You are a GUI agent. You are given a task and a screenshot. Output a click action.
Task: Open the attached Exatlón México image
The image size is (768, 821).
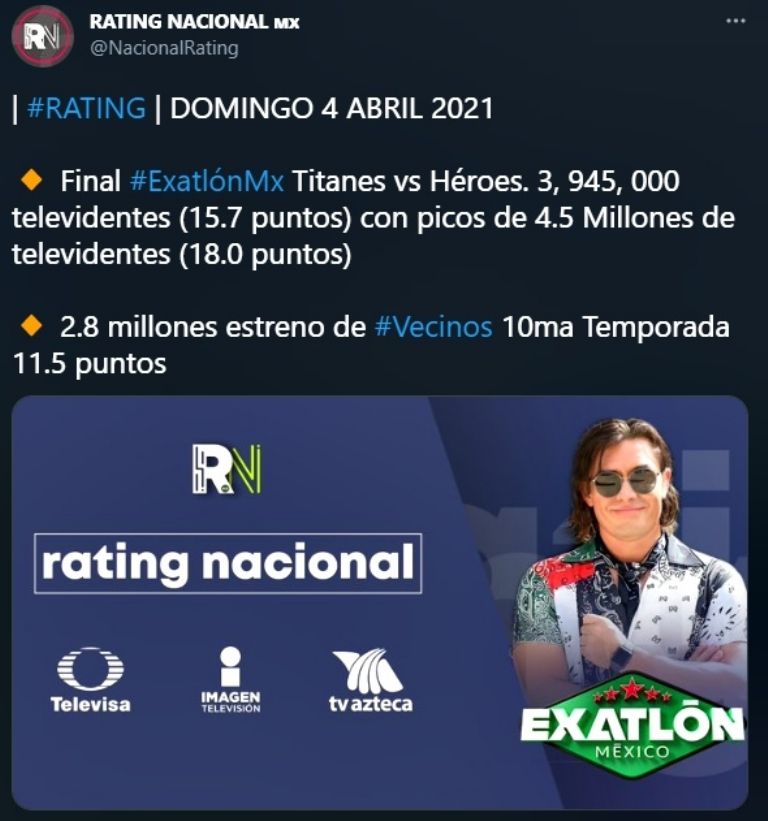click(380, 602)
